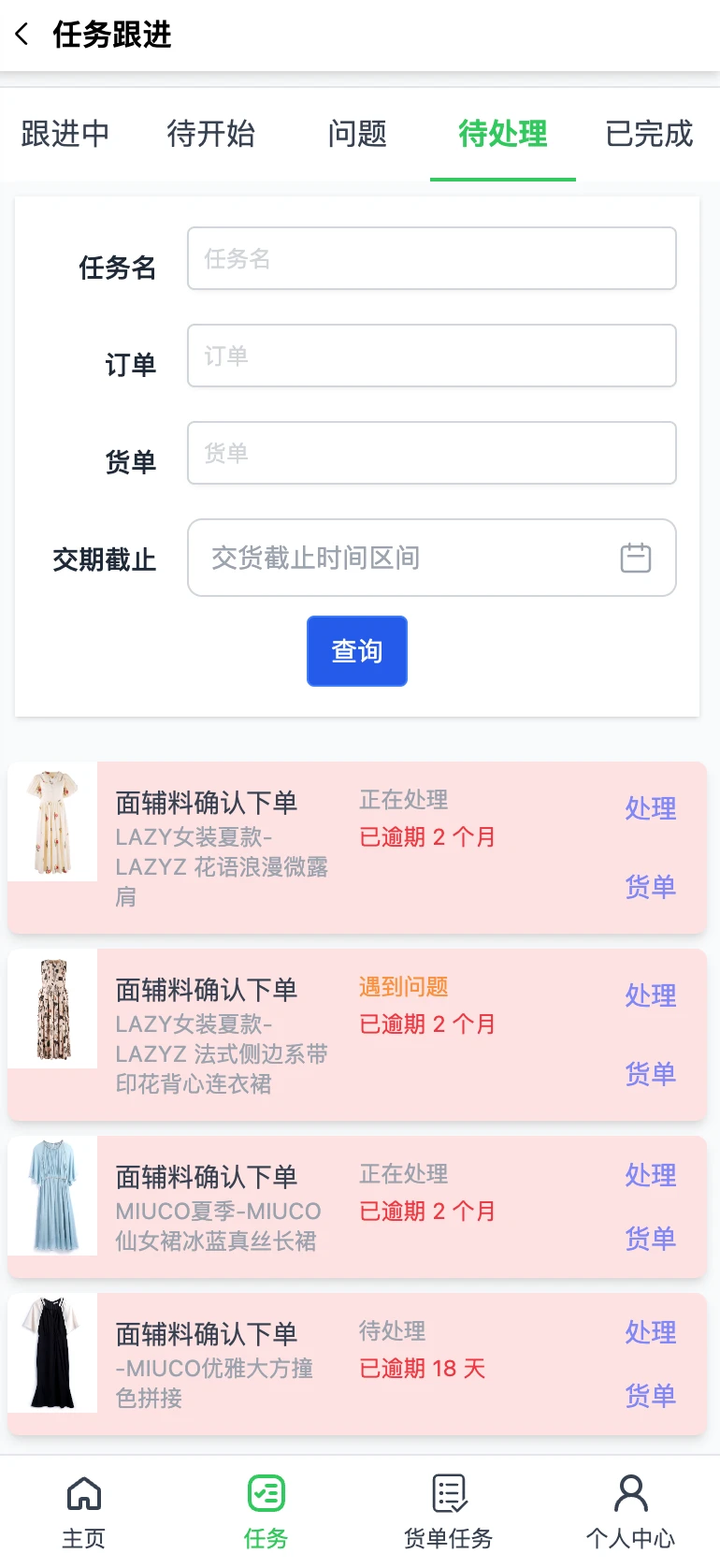
Task: Open 处理 on the 花语浪漫微露肩 task
Action: tap(650, 808)
